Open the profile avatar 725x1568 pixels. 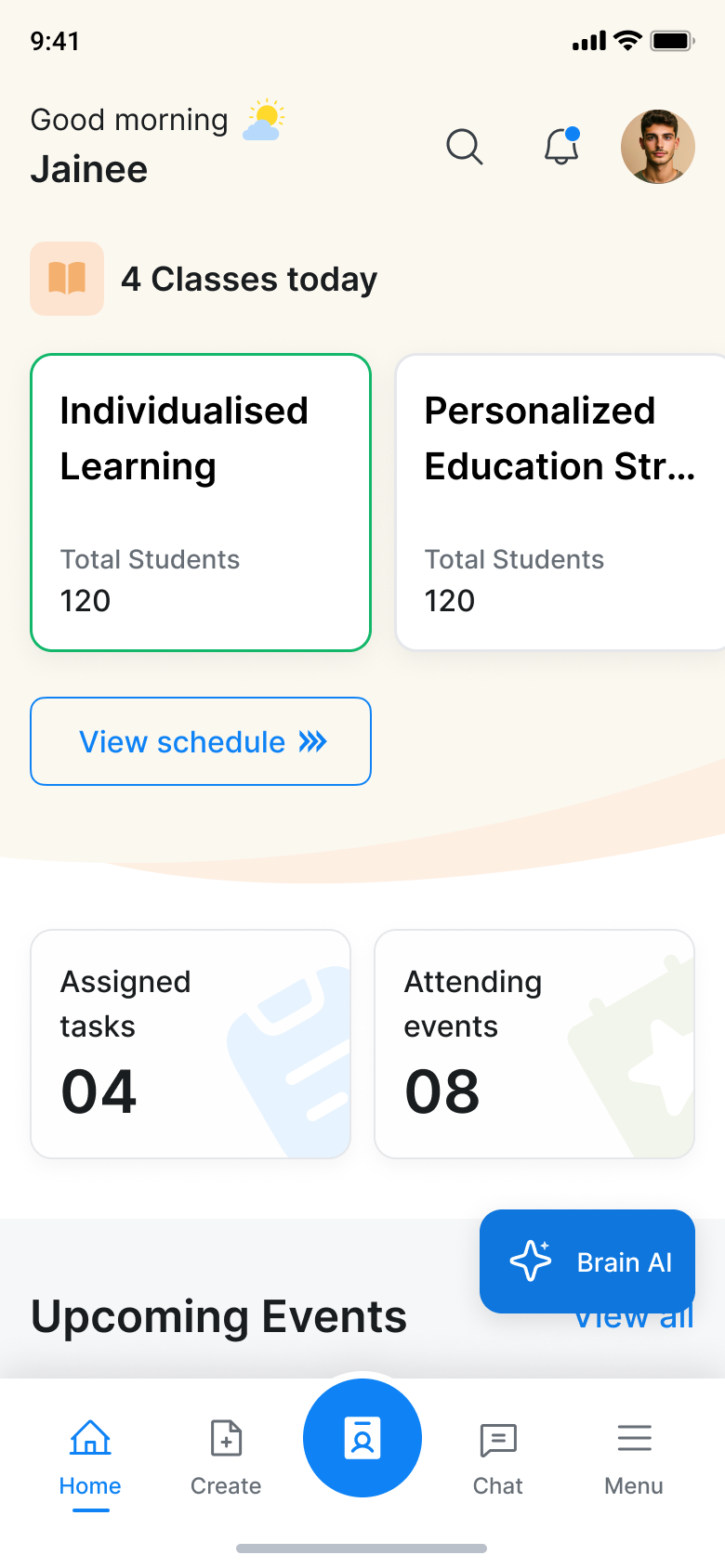pyautogui.click(x=657, y=147)
